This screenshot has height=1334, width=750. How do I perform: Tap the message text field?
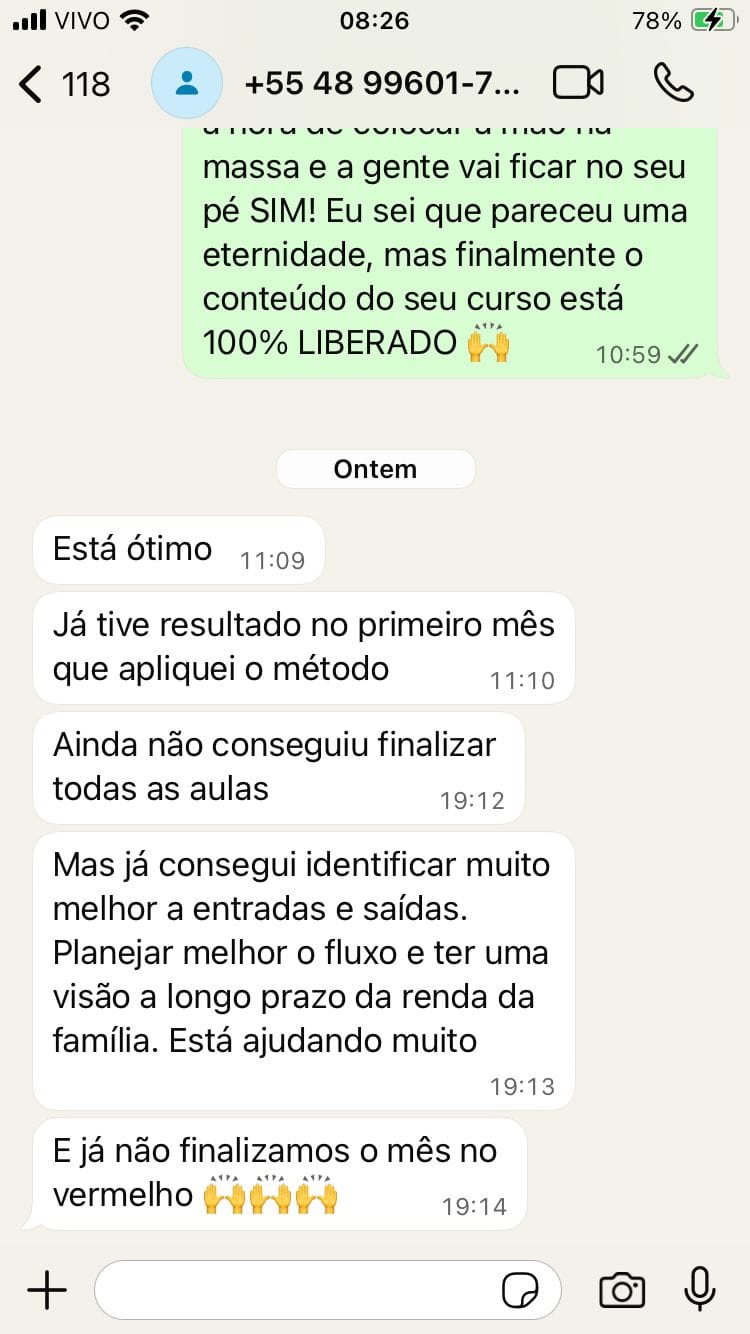tap(300, 1289)
